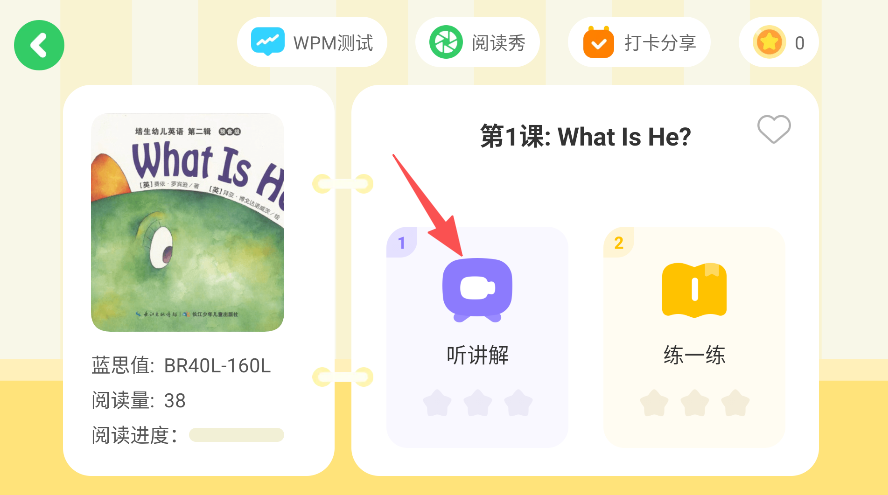Open the WPM测试 button

pos(312,43)
